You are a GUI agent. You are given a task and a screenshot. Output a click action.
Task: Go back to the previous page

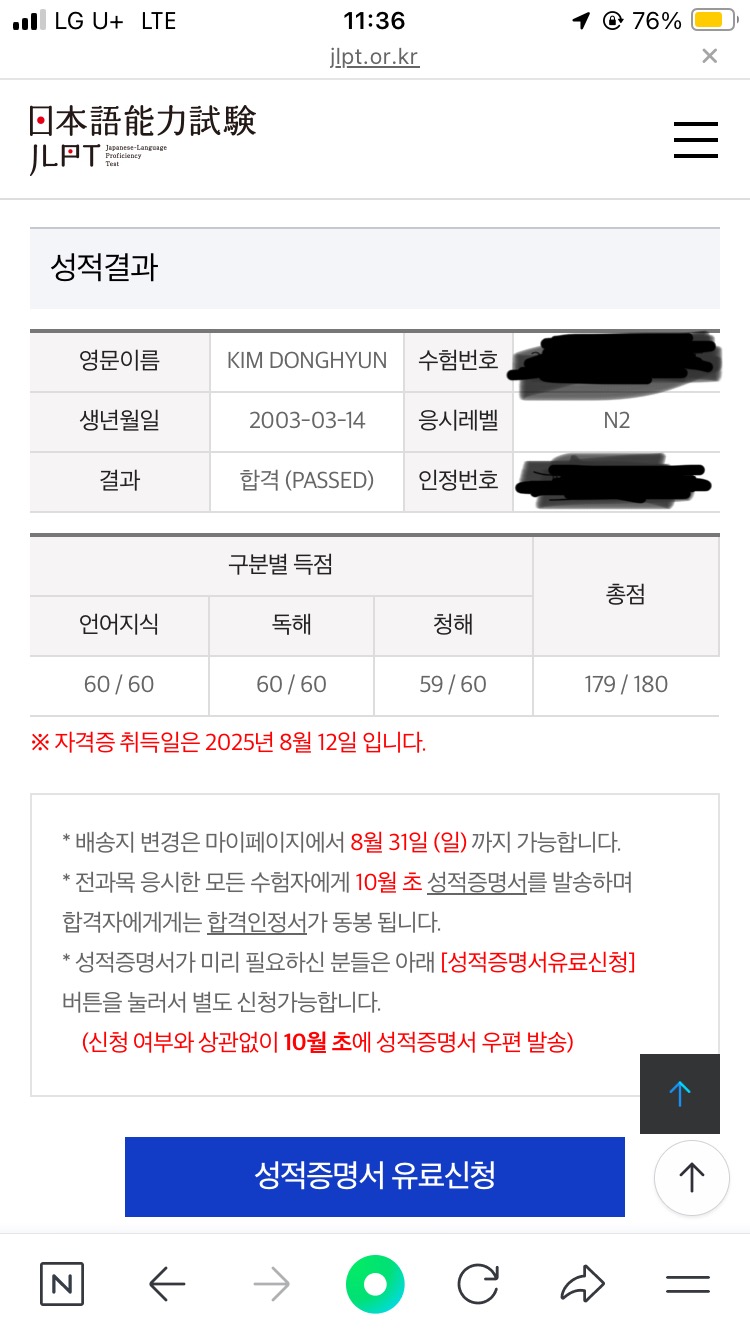click(x=167, y=1284)
